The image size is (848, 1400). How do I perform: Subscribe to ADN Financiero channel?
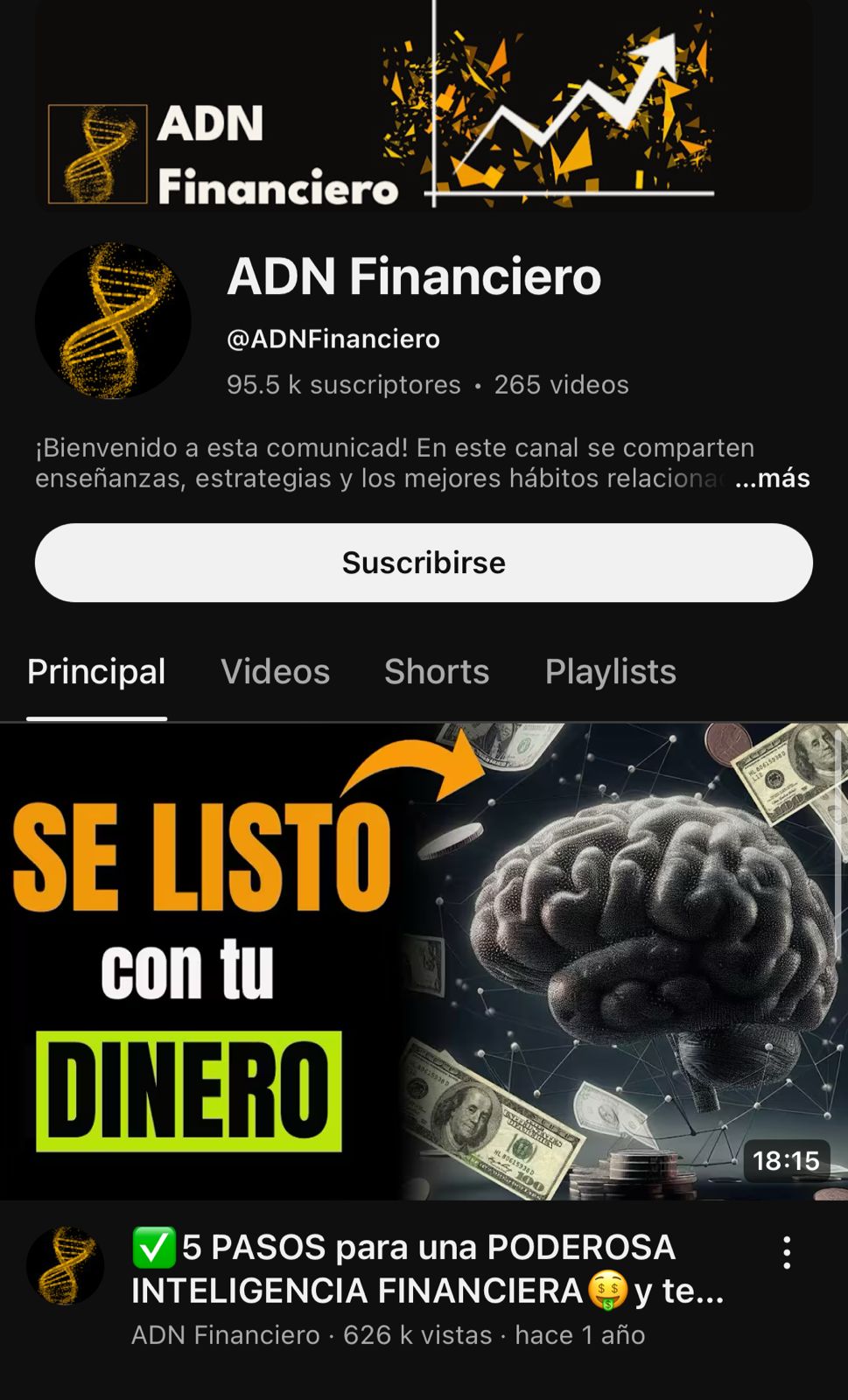click(x=424, y=563)
